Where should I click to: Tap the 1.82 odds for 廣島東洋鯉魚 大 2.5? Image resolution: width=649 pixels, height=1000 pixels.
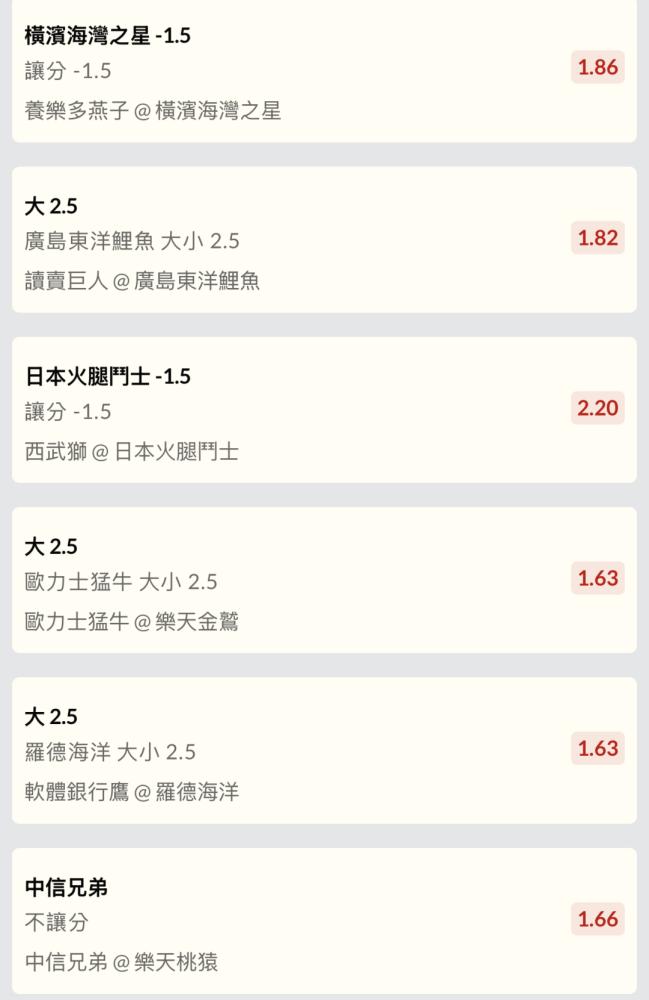pyautogui.click(x=598, y=238)
